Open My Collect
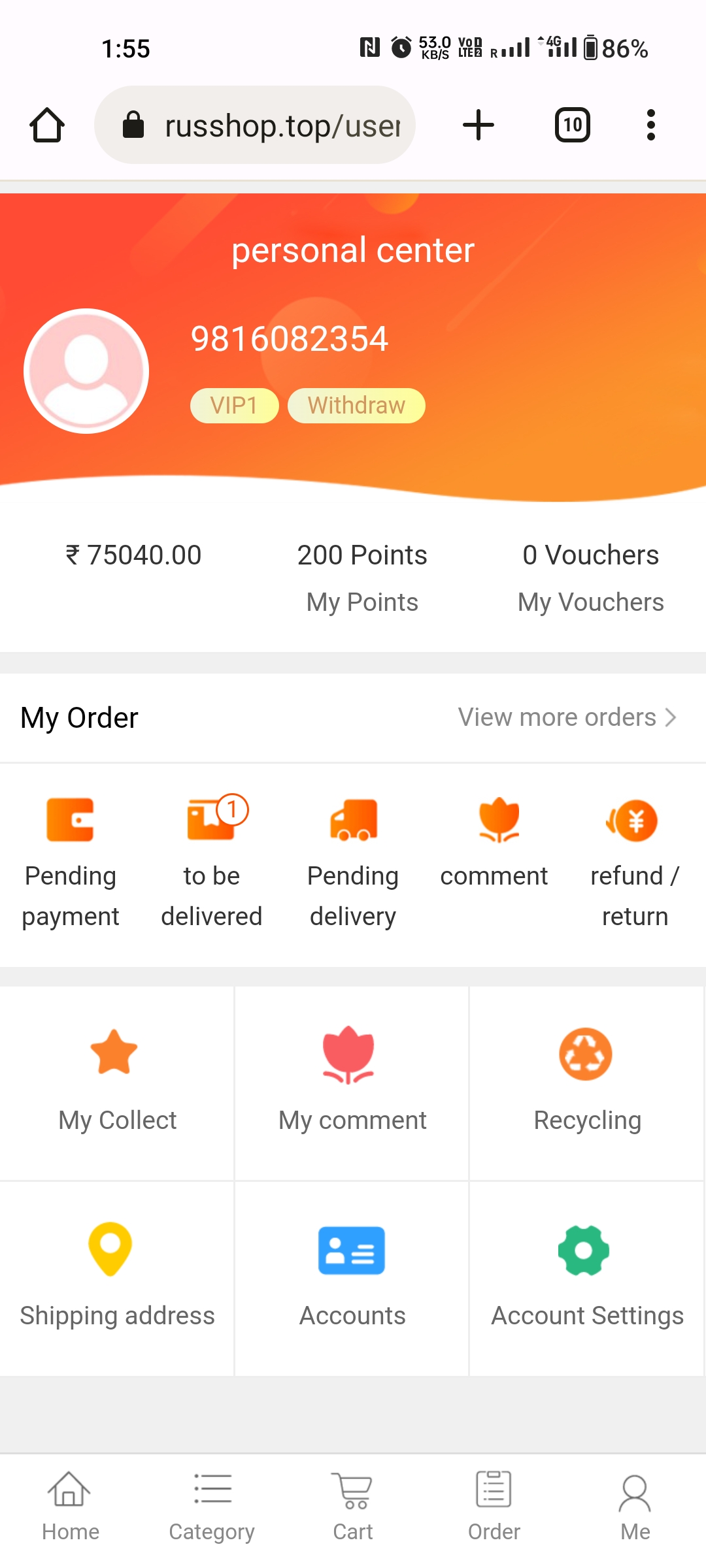This screenshot has height=1568, width=706. [117, 1083]
